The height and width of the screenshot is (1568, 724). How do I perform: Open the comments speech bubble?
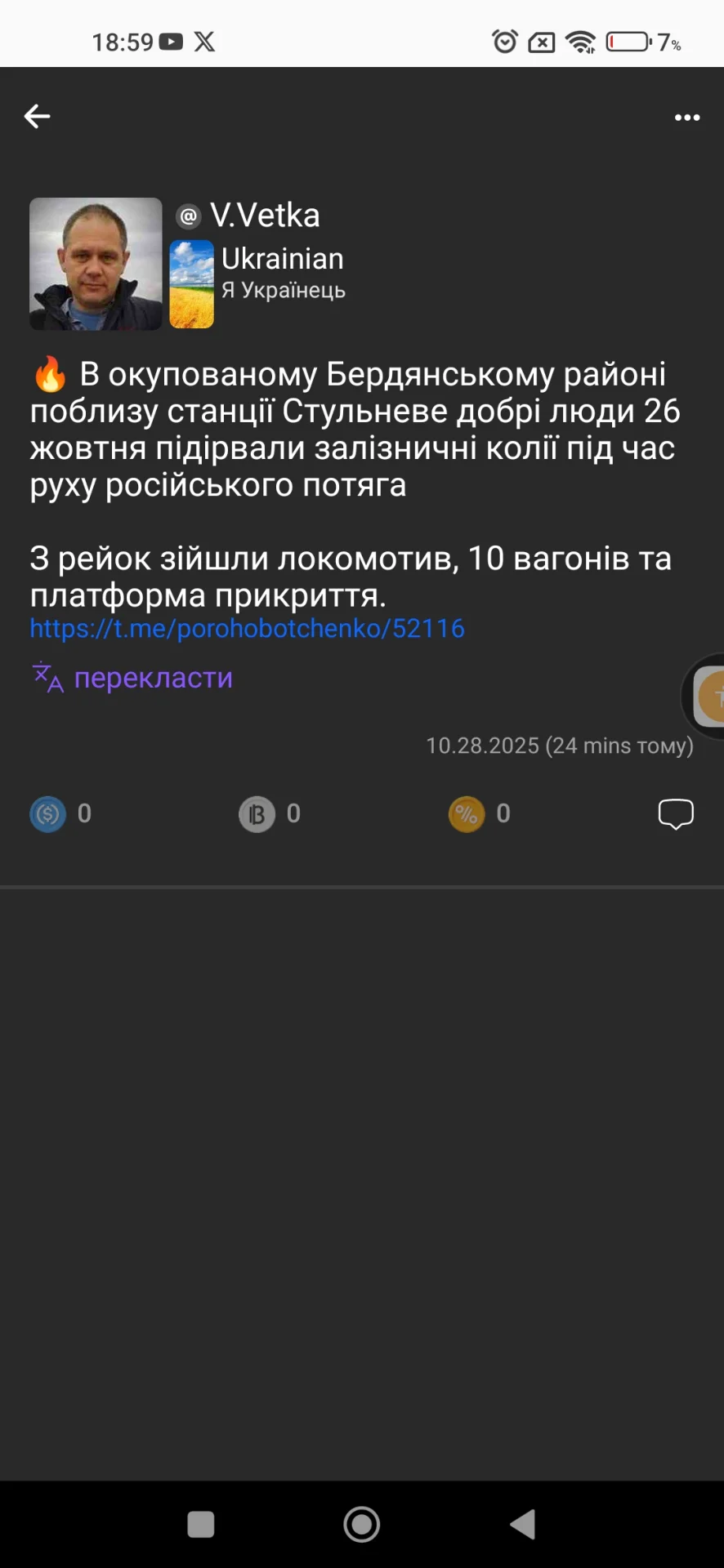[676, 814]
